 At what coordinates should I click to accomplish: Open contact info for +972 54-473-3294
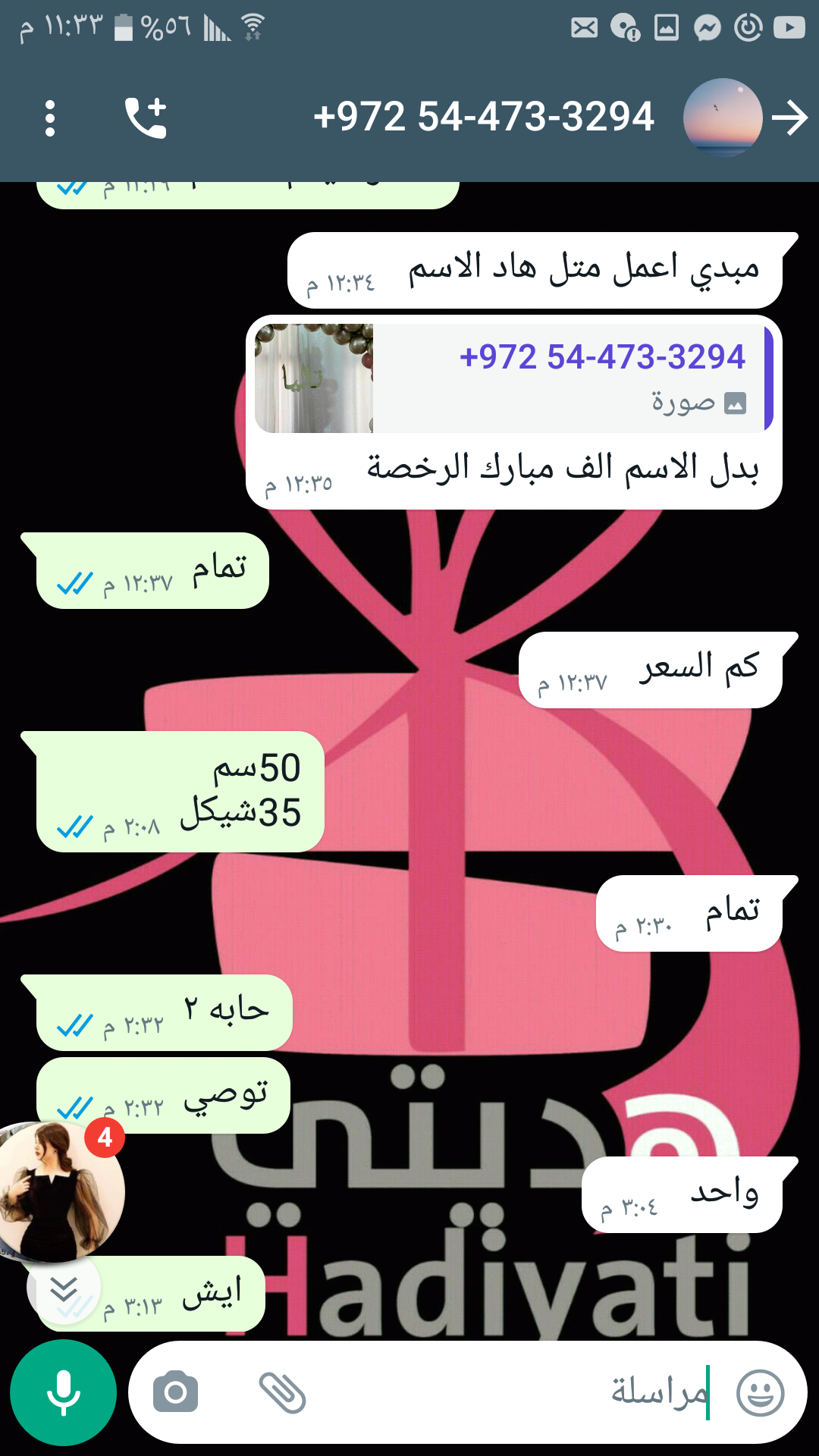pos(483,118)
